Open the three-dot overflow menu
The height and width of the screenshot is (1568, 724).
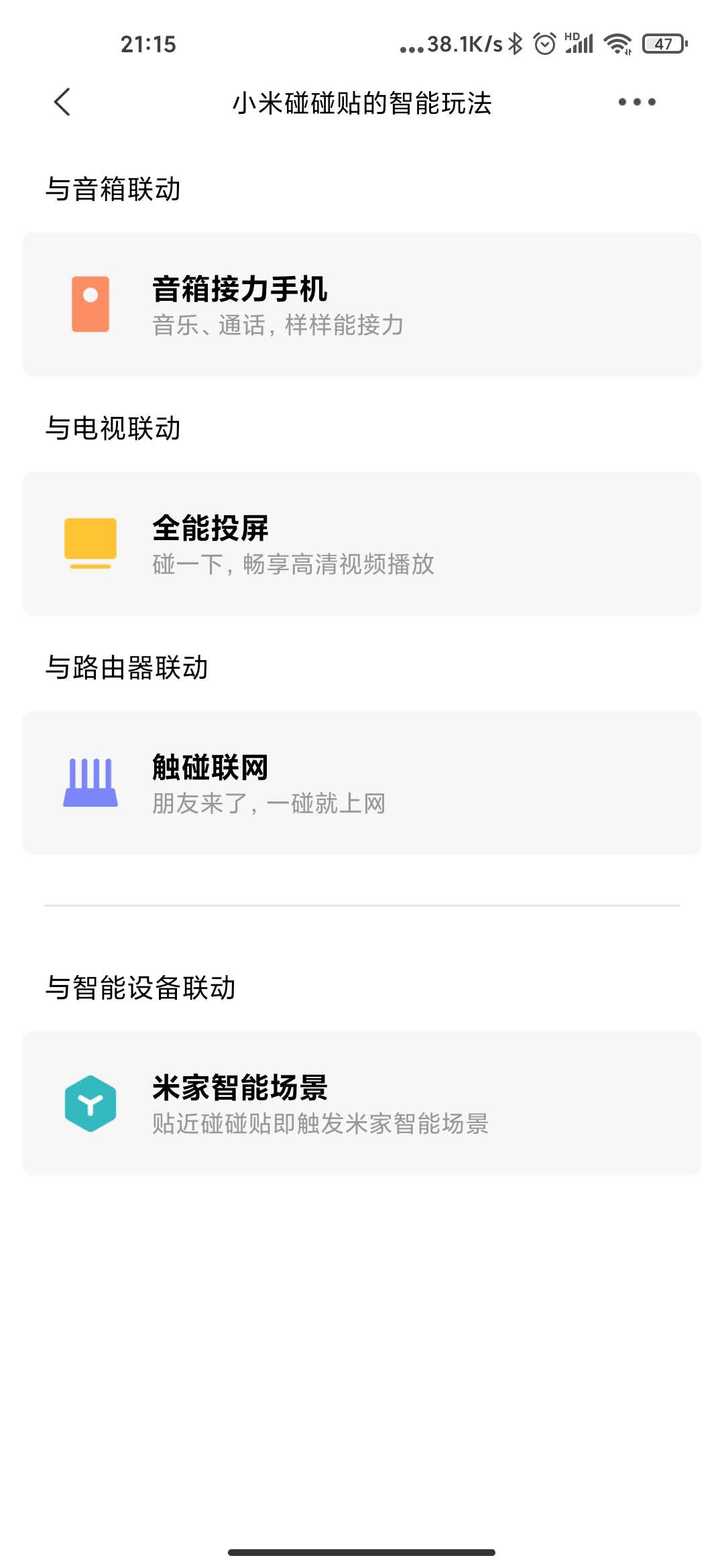click(x=637, y=103)
